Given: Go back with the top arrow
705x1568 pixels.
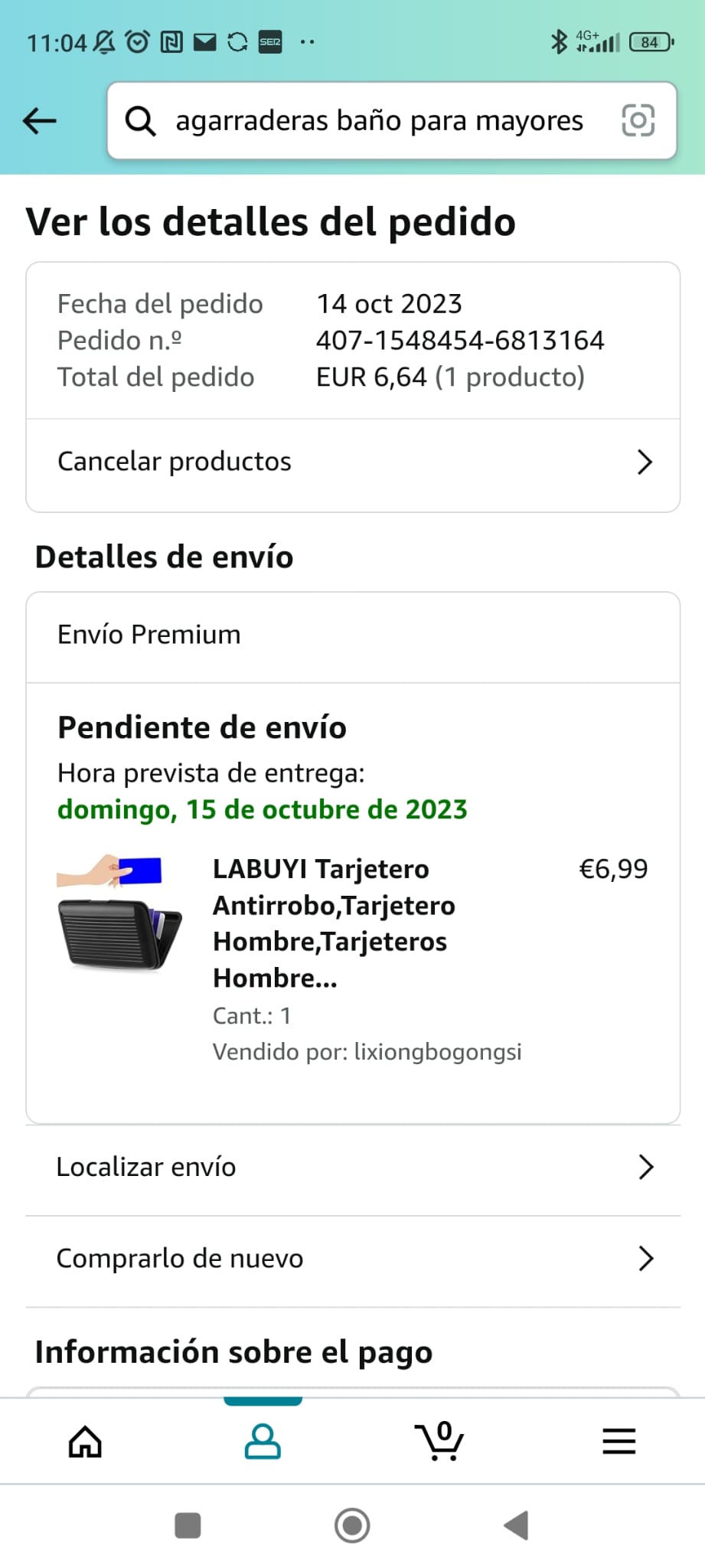Looking at the screenshot, I should coord(40,121).
